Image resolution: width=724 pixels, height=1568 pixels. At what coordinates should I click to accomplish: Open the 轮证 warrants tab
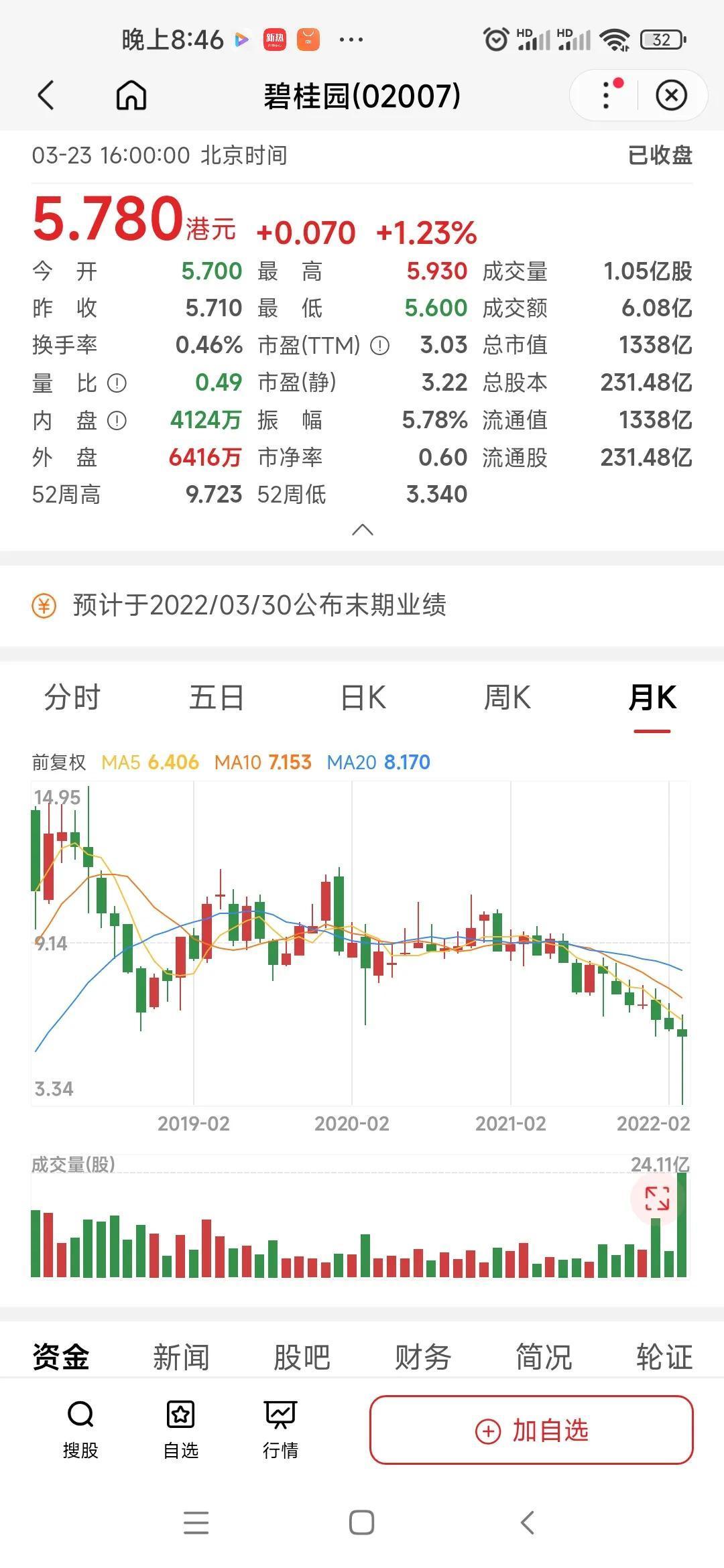click(664, 1358)
